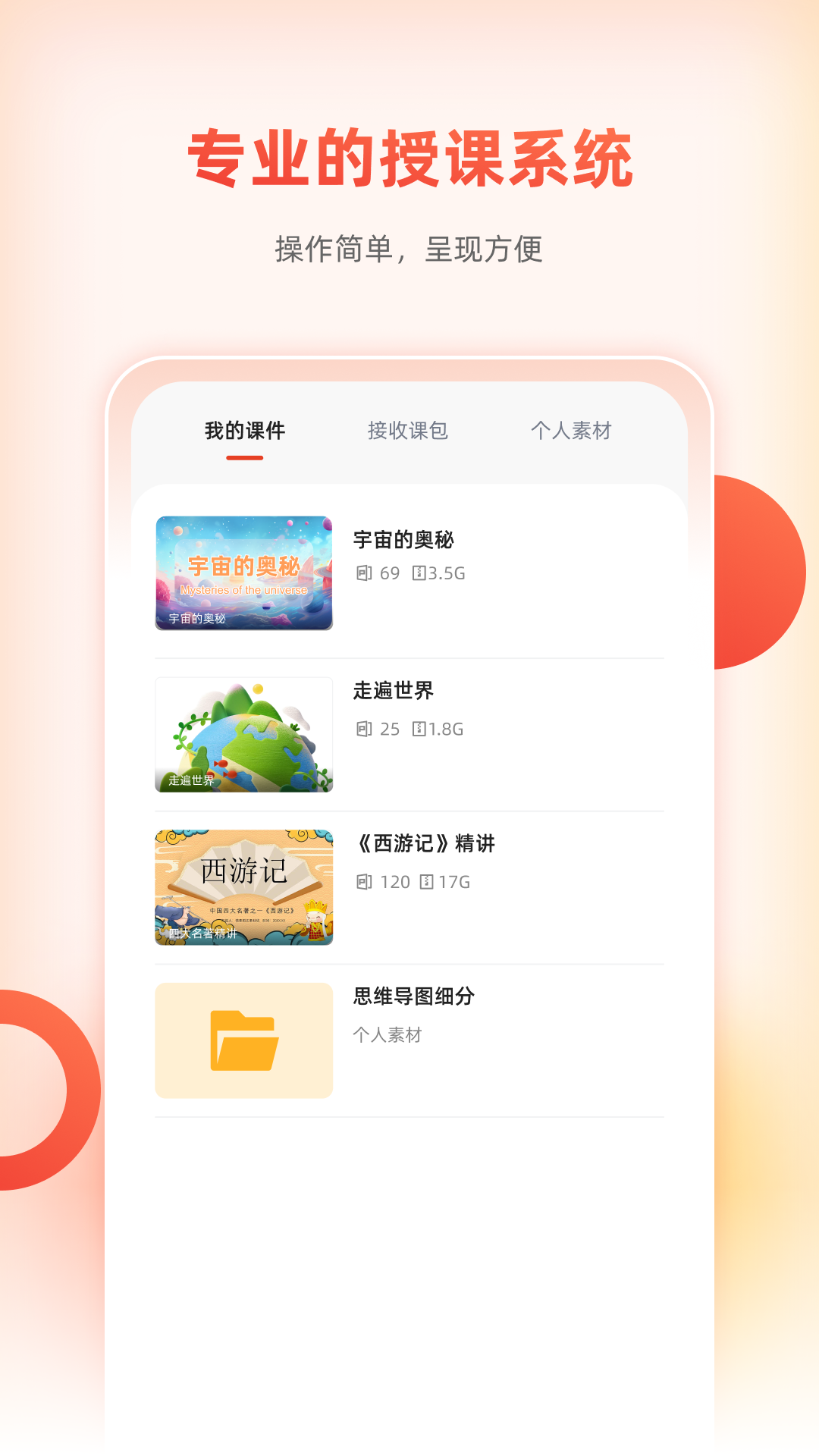Select the 我的课件 tab
Screen dimensions: 819x1456
244,431
